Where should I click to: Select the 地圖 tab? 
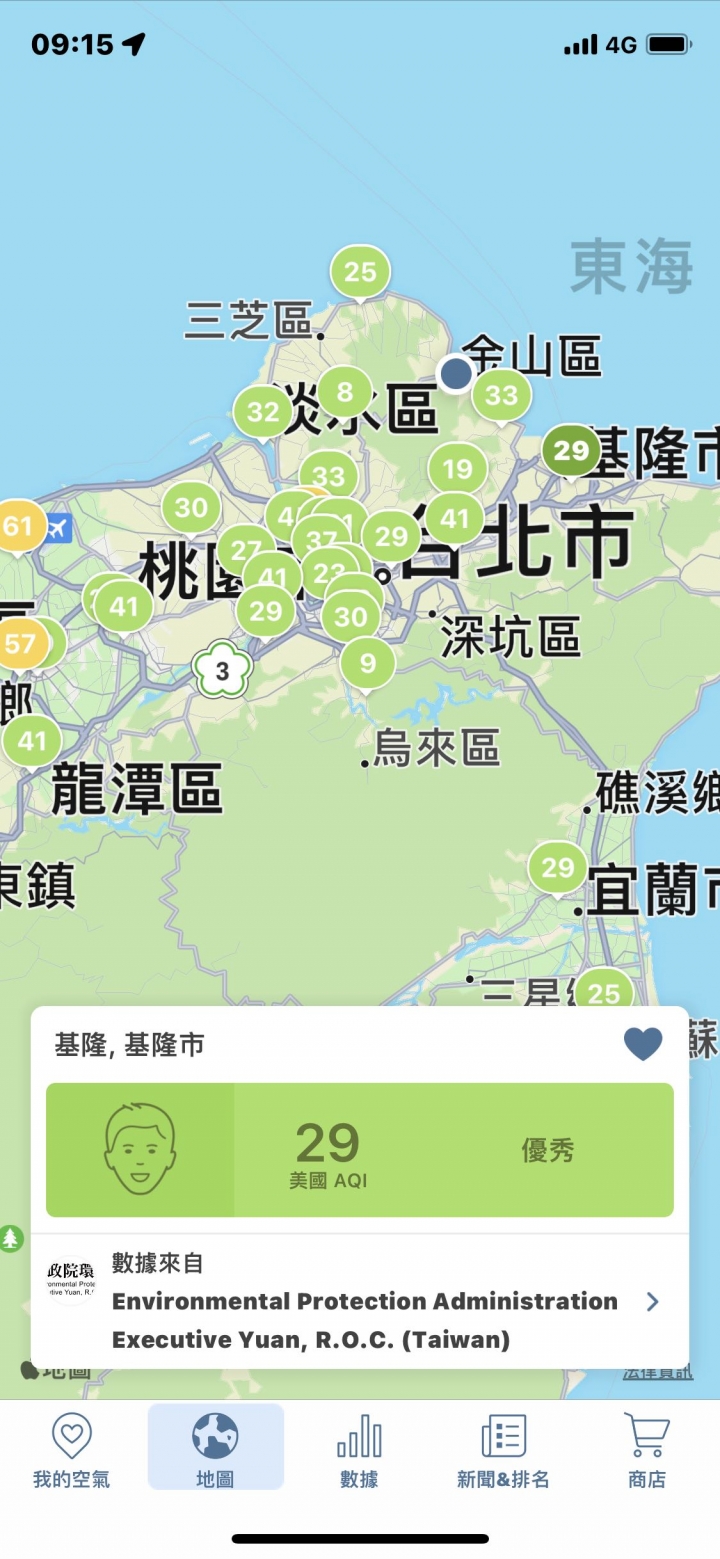point(215,1449)
